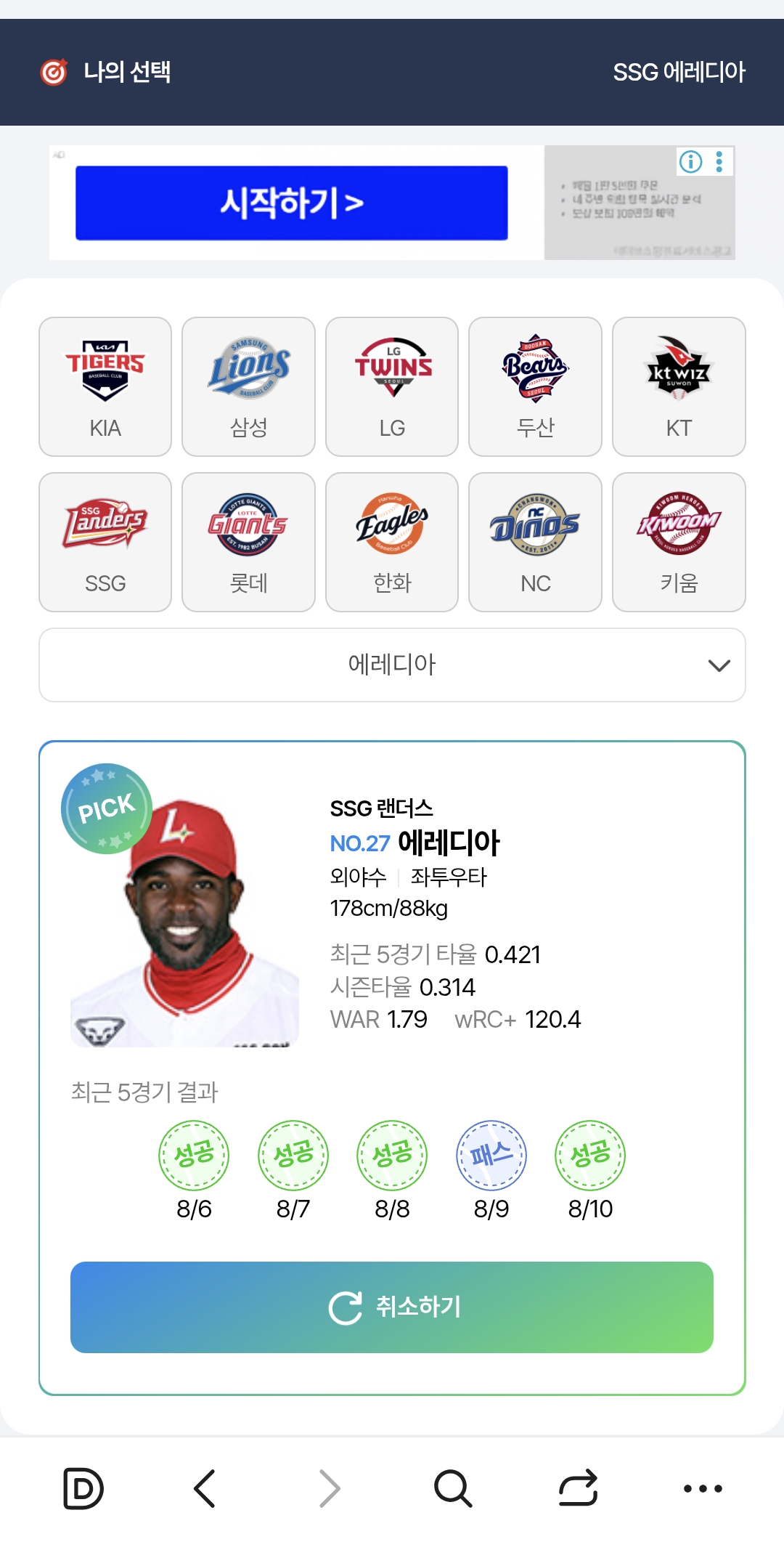The height and width of the screenshot is (1542, 784).
Task: Tap the 시작하기 ad button
Action: tap(292, 203)
